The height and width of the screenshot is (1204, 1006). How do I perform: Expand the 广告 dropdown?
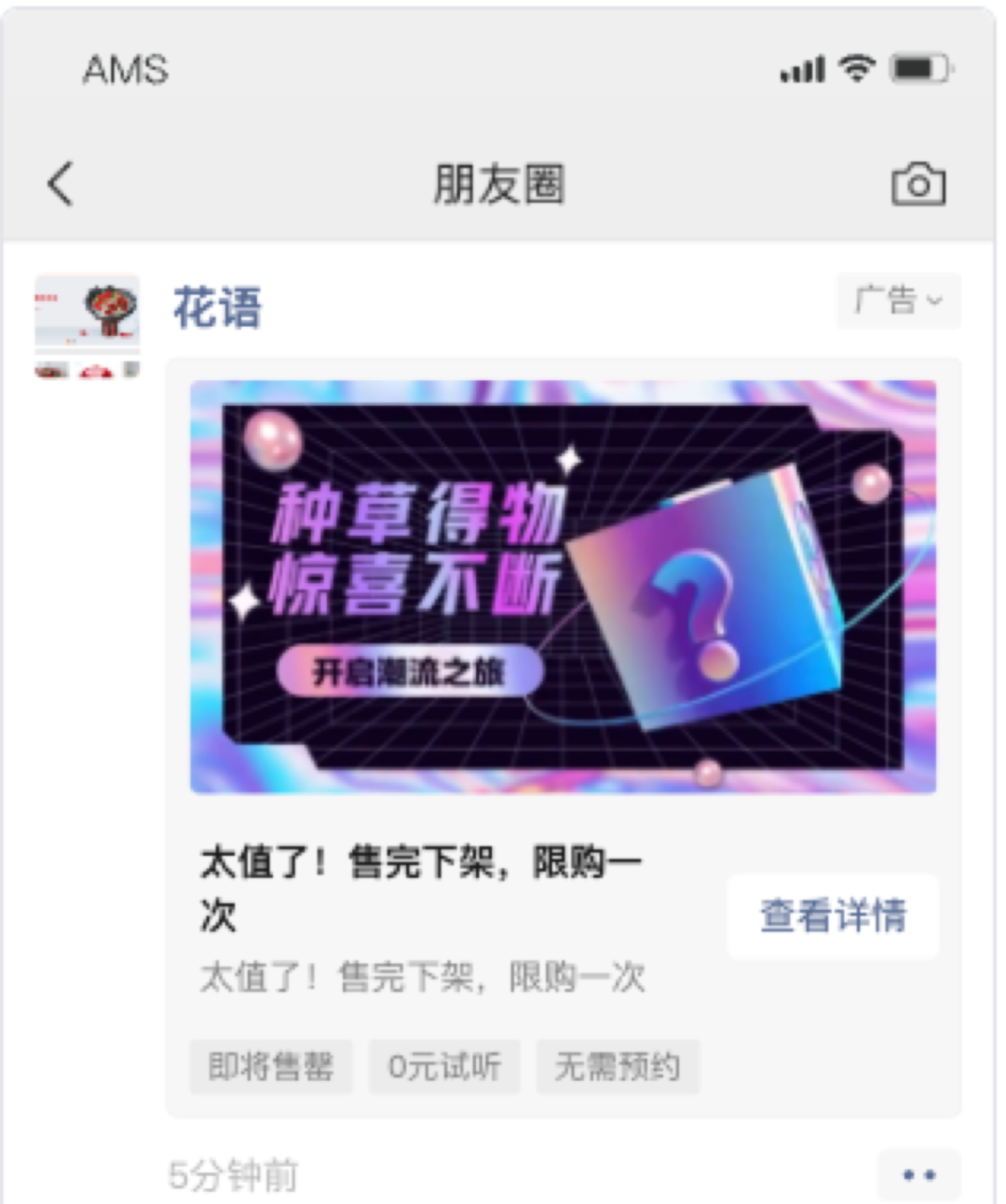tap(898, 301)
